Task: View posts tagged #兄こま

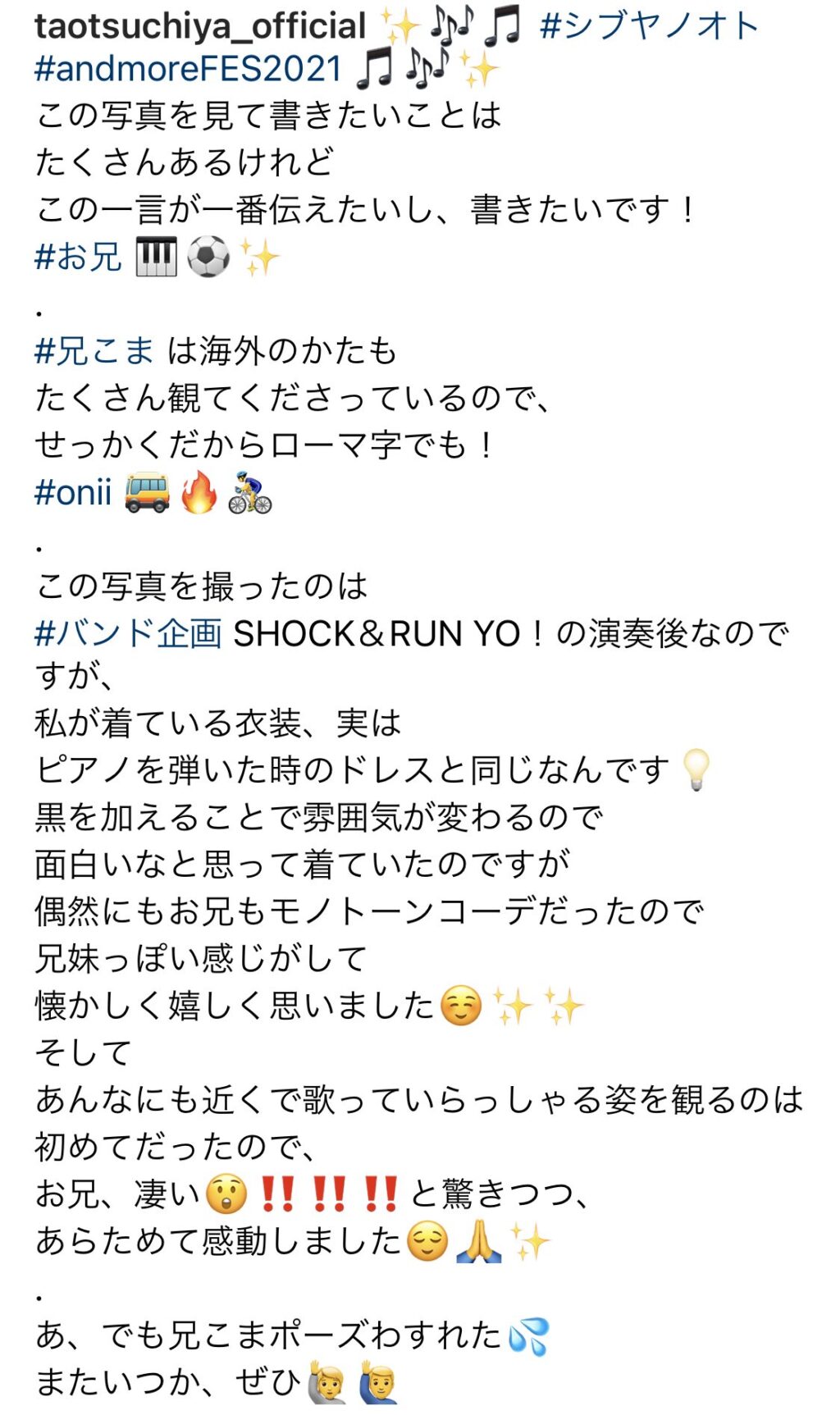Action: click(94, 351)
